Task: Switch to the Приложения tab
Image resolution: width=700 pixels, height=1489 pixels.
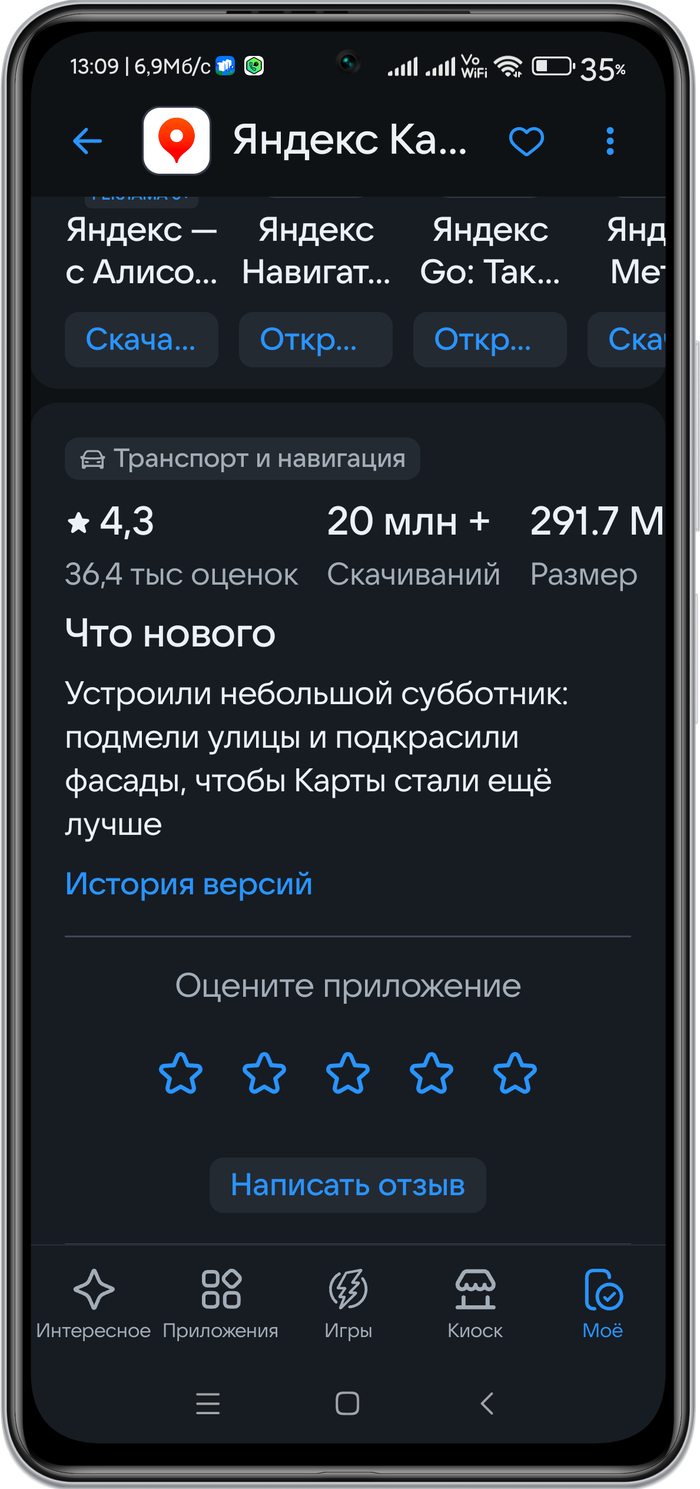Action: point(220,1303)
